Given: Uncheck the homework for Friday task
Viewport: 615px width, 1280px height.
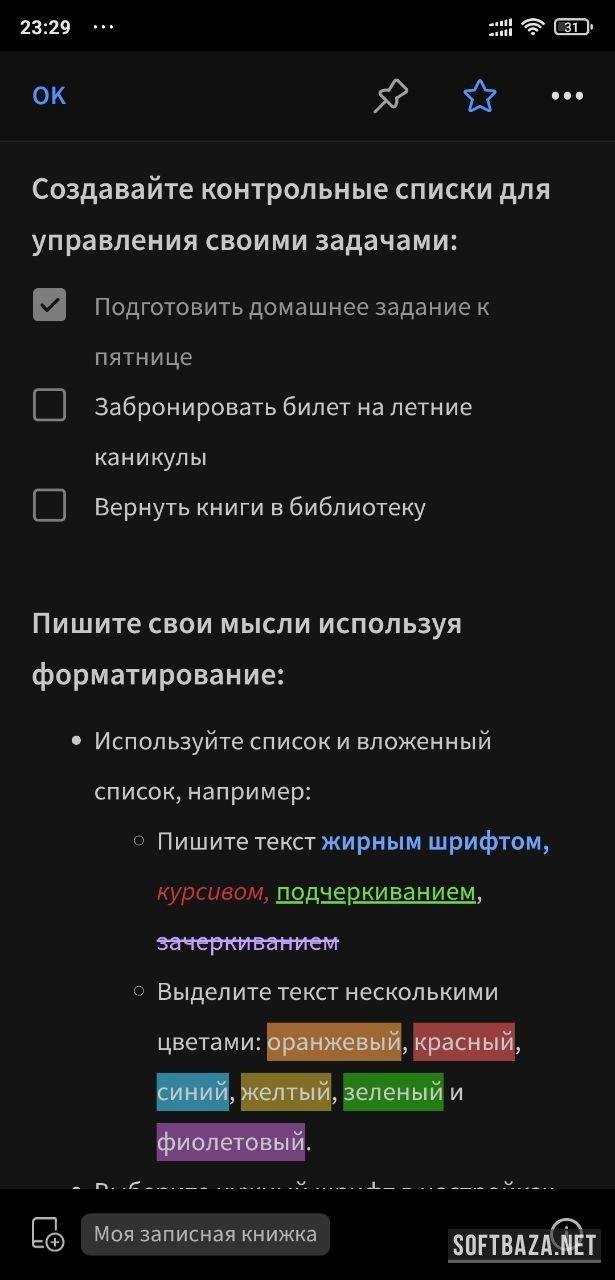Looking at the screenshot, I should [50, 305].
